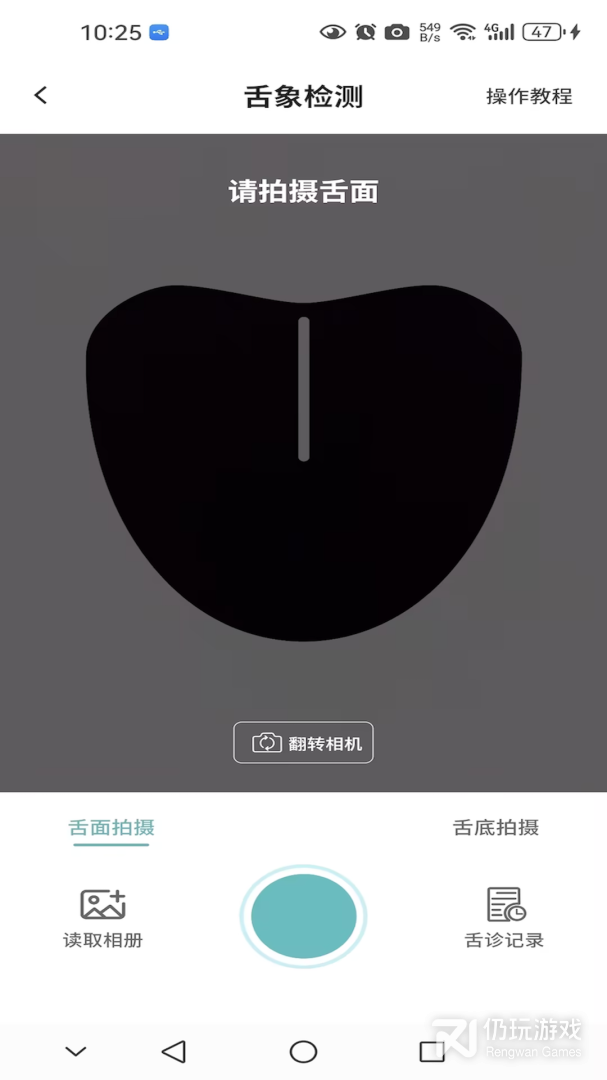This screenshot has height=1080, width=607.
Task: Switch to 舌底拍摄 tab
Action: tap(495, 828)
